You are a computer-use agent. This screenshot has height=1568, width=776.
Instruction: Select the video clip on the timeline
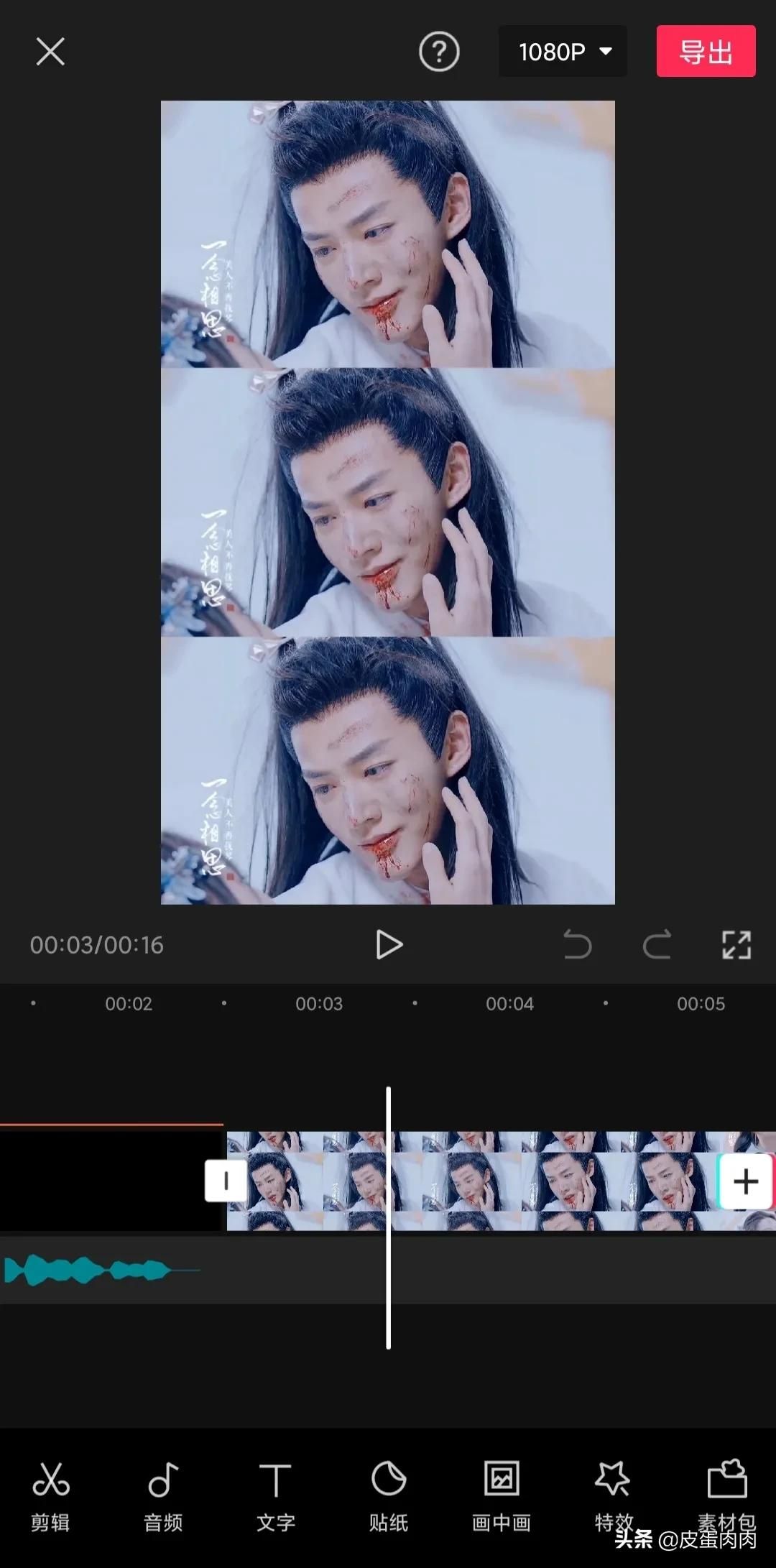tap(489, 1181)
